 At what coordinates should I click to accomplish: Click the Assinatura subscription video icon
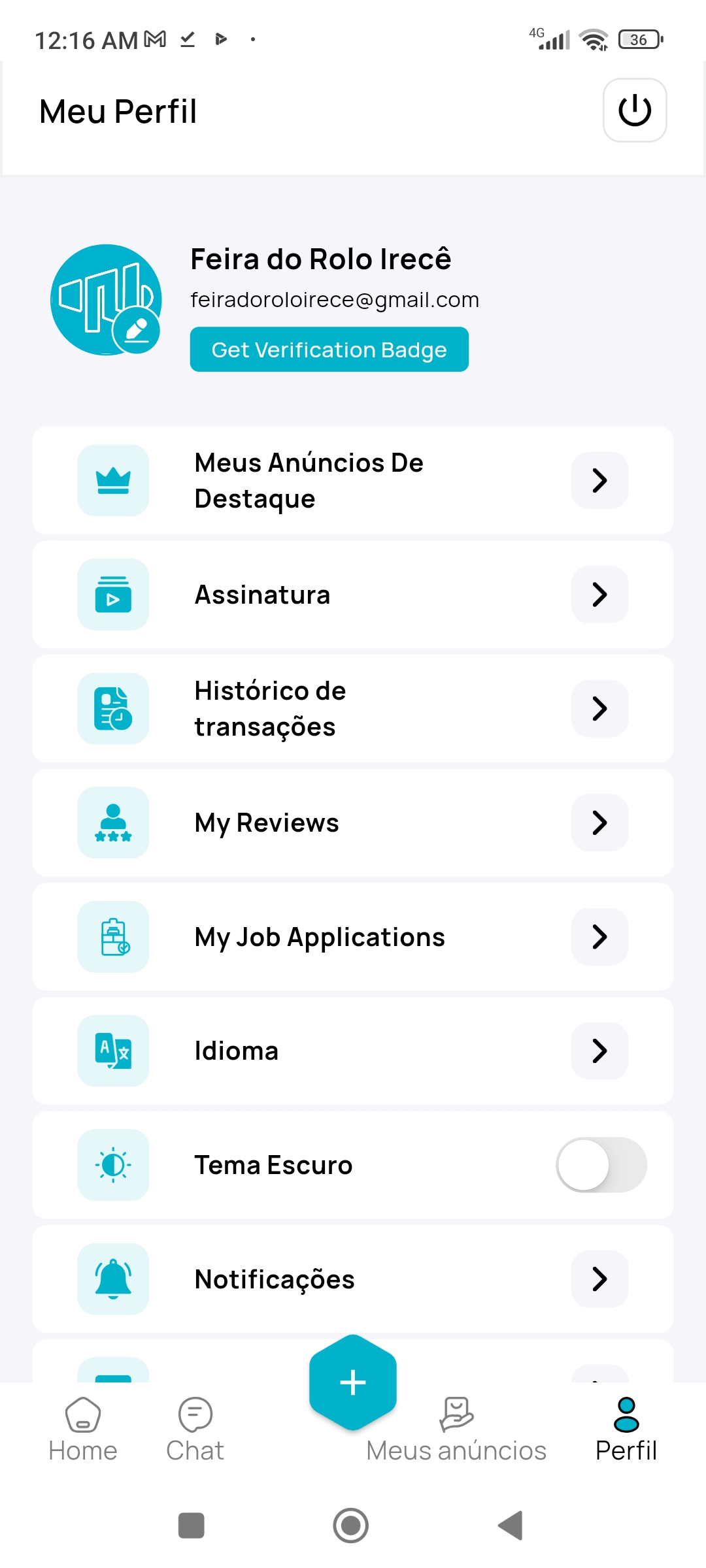[x=112, y=594]
